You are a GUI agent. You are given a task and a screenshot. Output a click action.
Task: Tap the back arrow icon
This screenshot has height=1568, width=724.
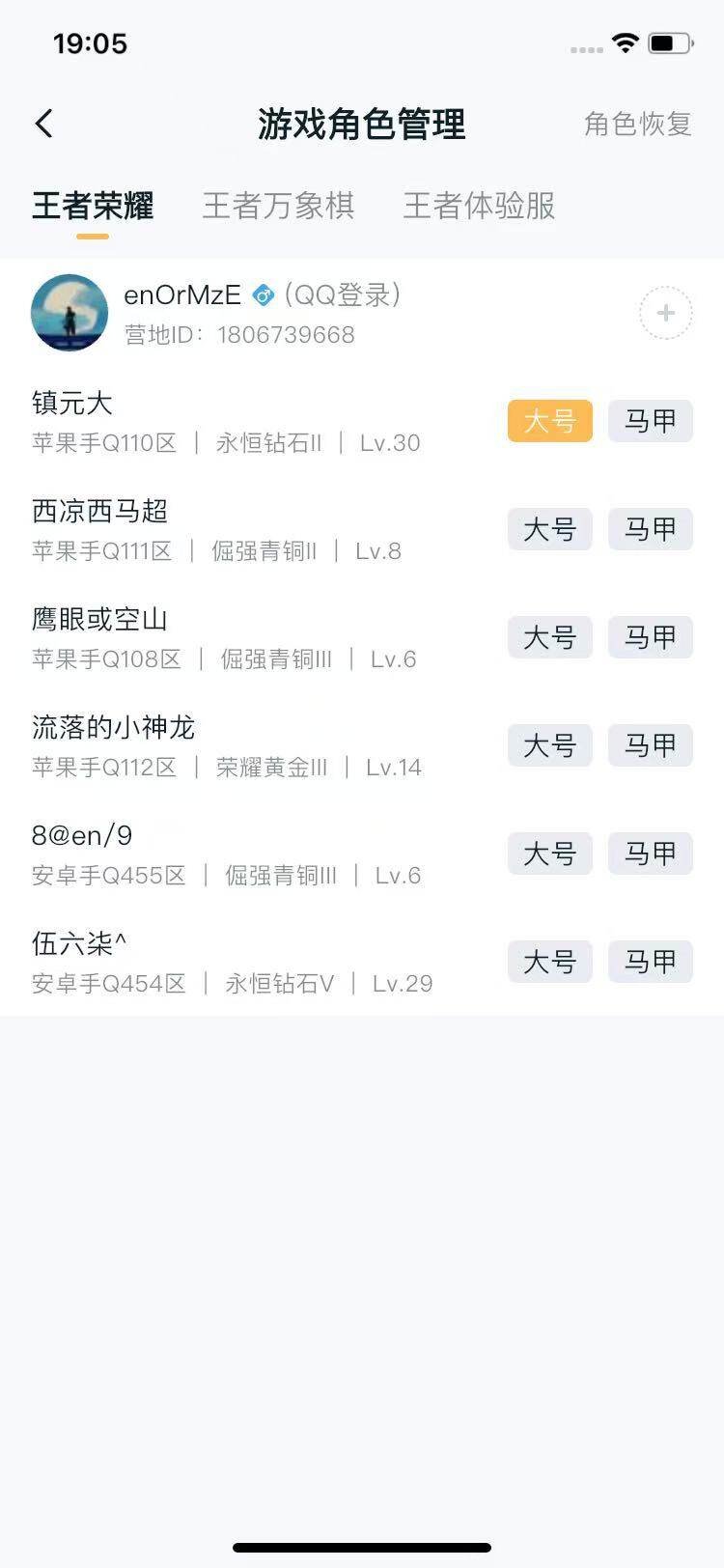tap(43, 124)
